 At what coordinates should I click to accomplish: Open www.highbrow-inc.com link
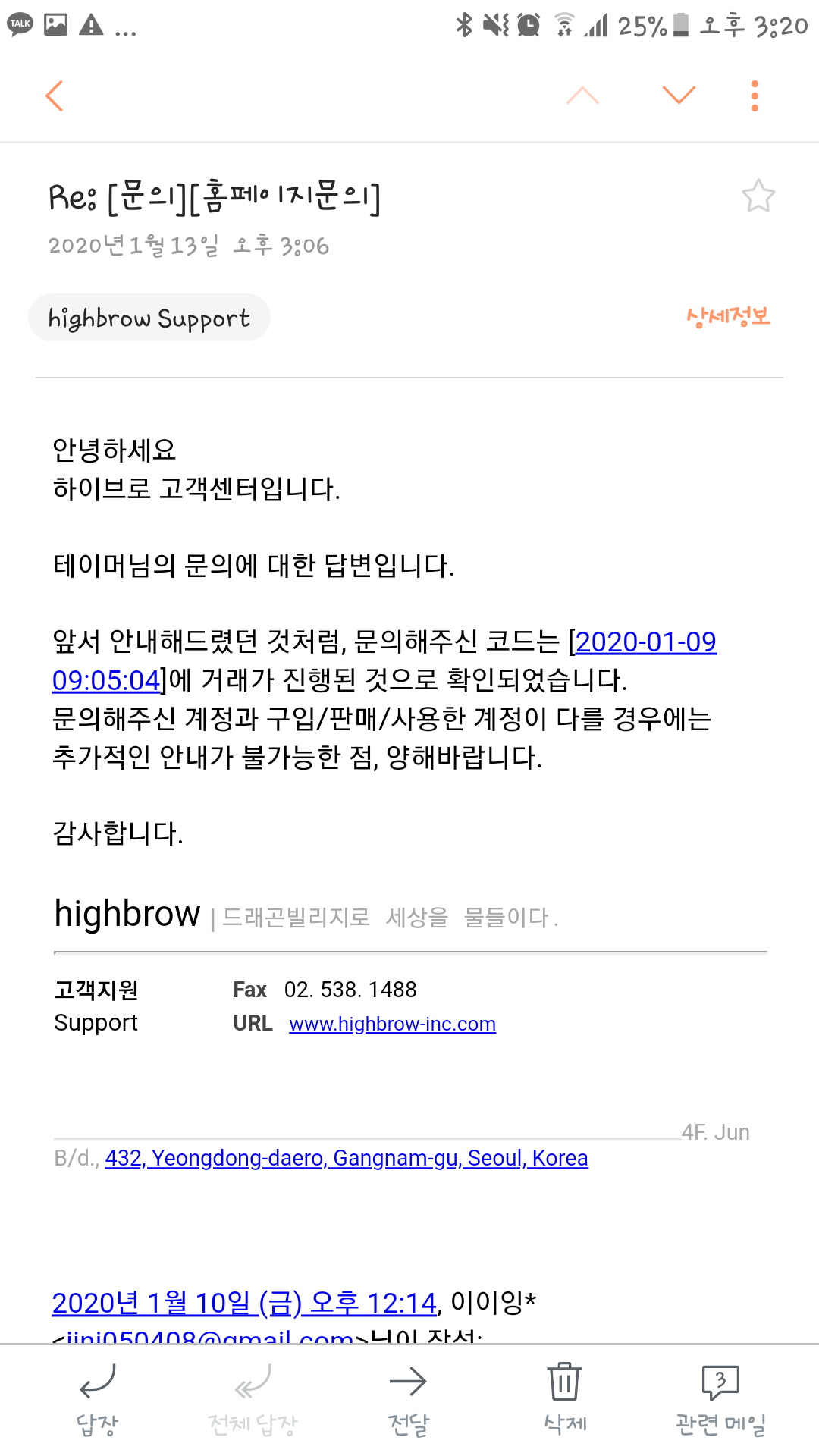[392, 1024]
